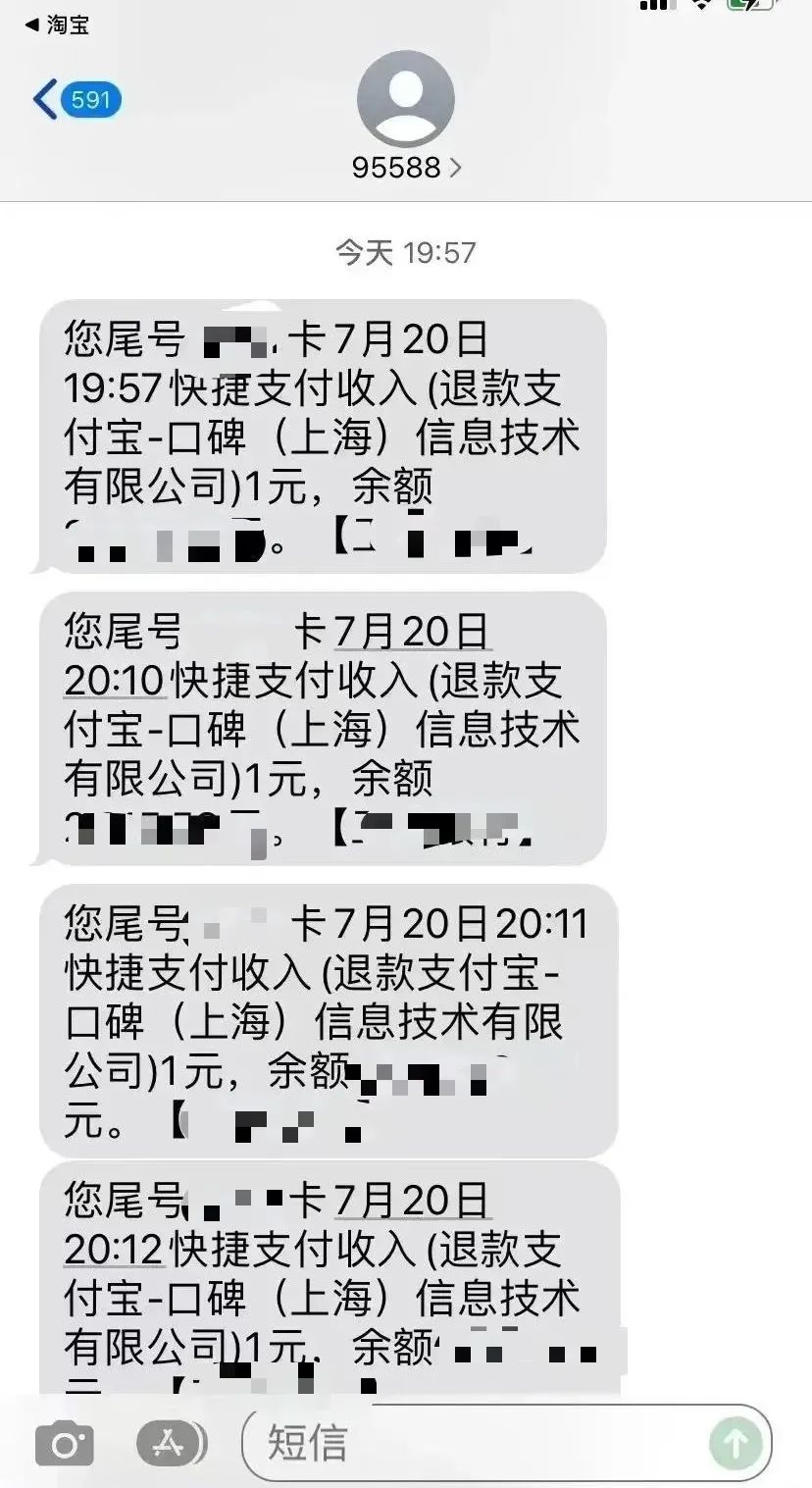Tap the underlined 7月20日 20:10 date link
812x1488 pixels.
(411, 633)
